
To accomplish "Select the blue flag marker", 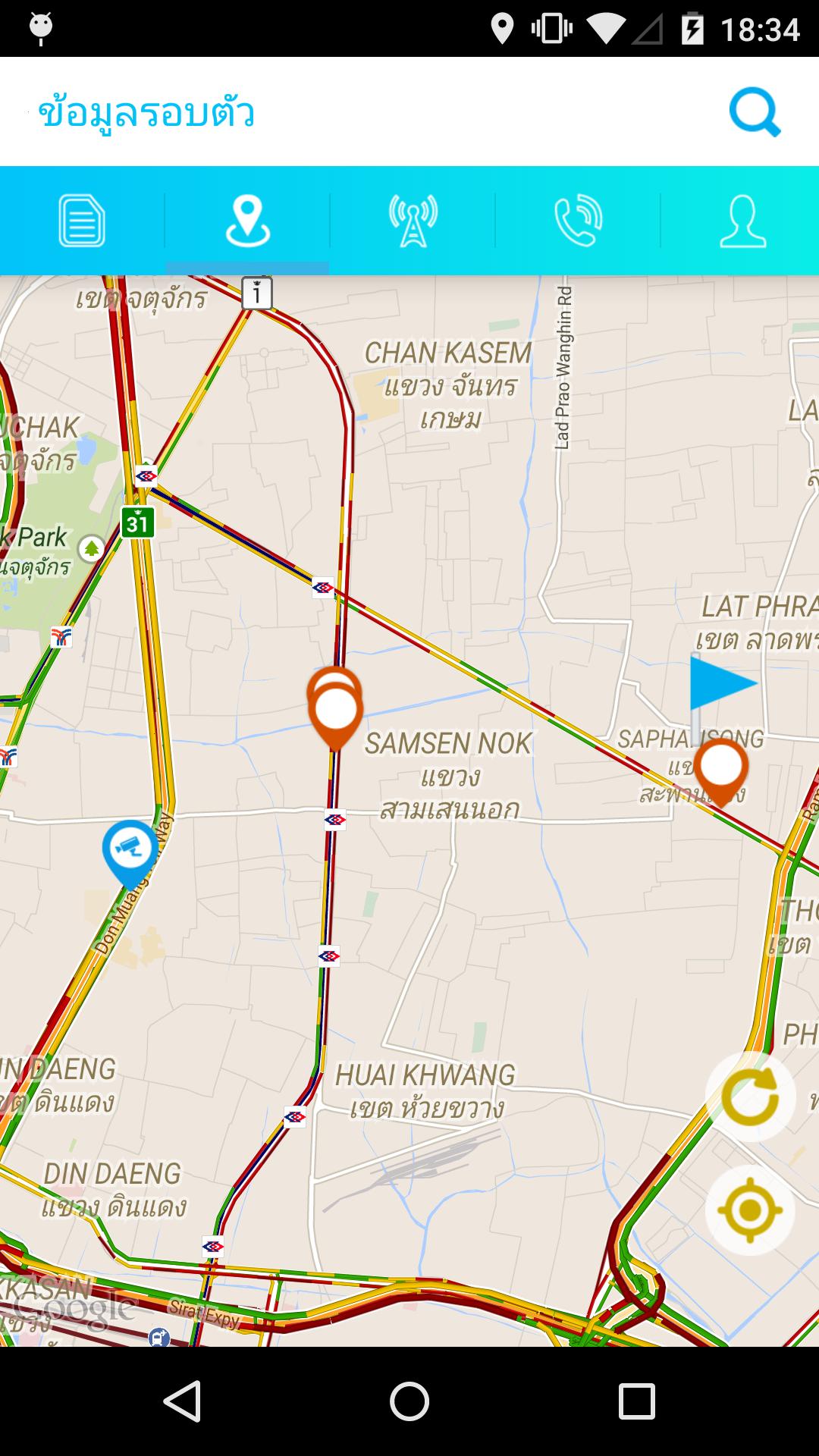I will point(719,684).
